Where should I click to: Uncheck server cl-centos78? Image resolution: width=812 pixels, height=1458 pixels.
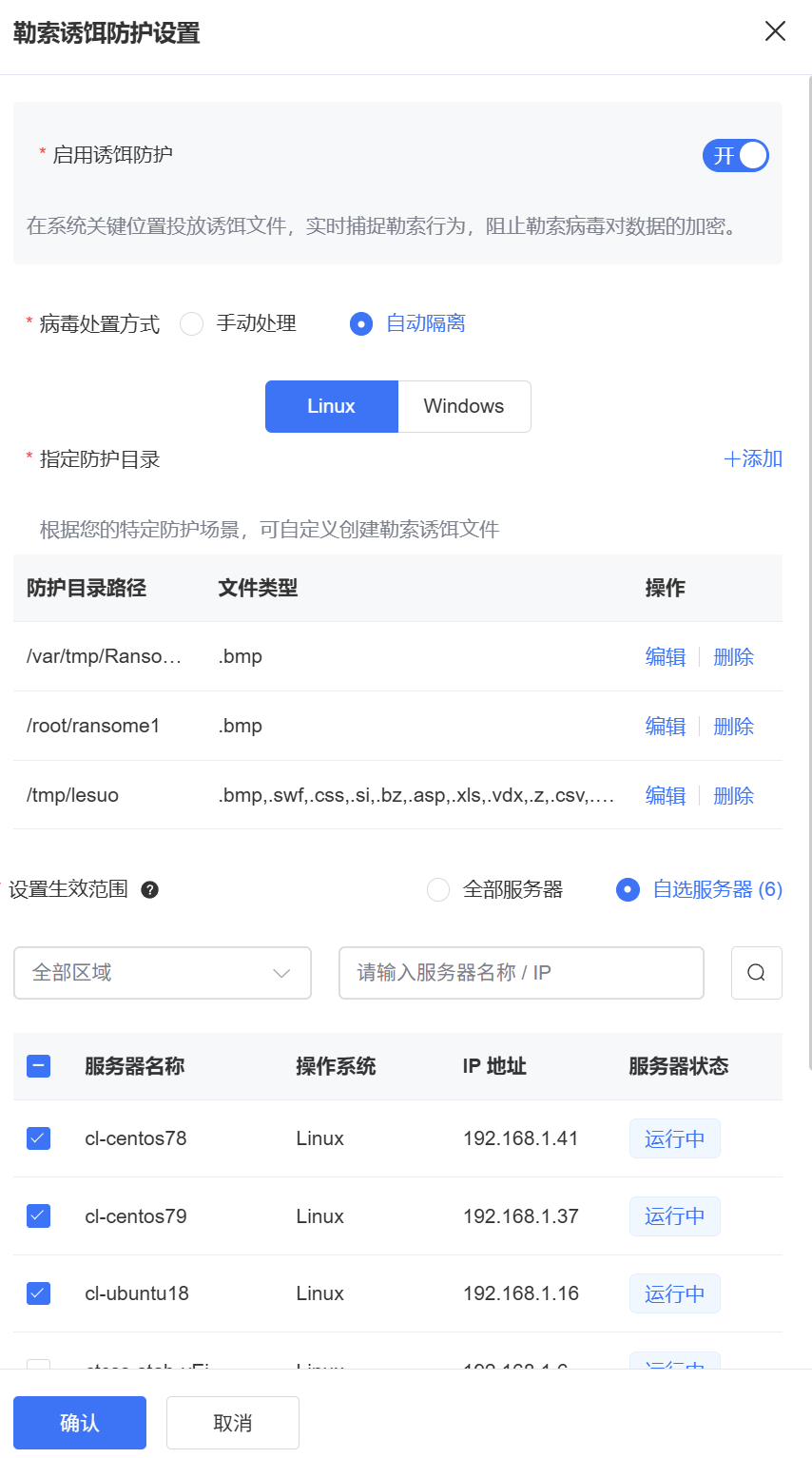pyautogui.click(x=39, y=1138)
